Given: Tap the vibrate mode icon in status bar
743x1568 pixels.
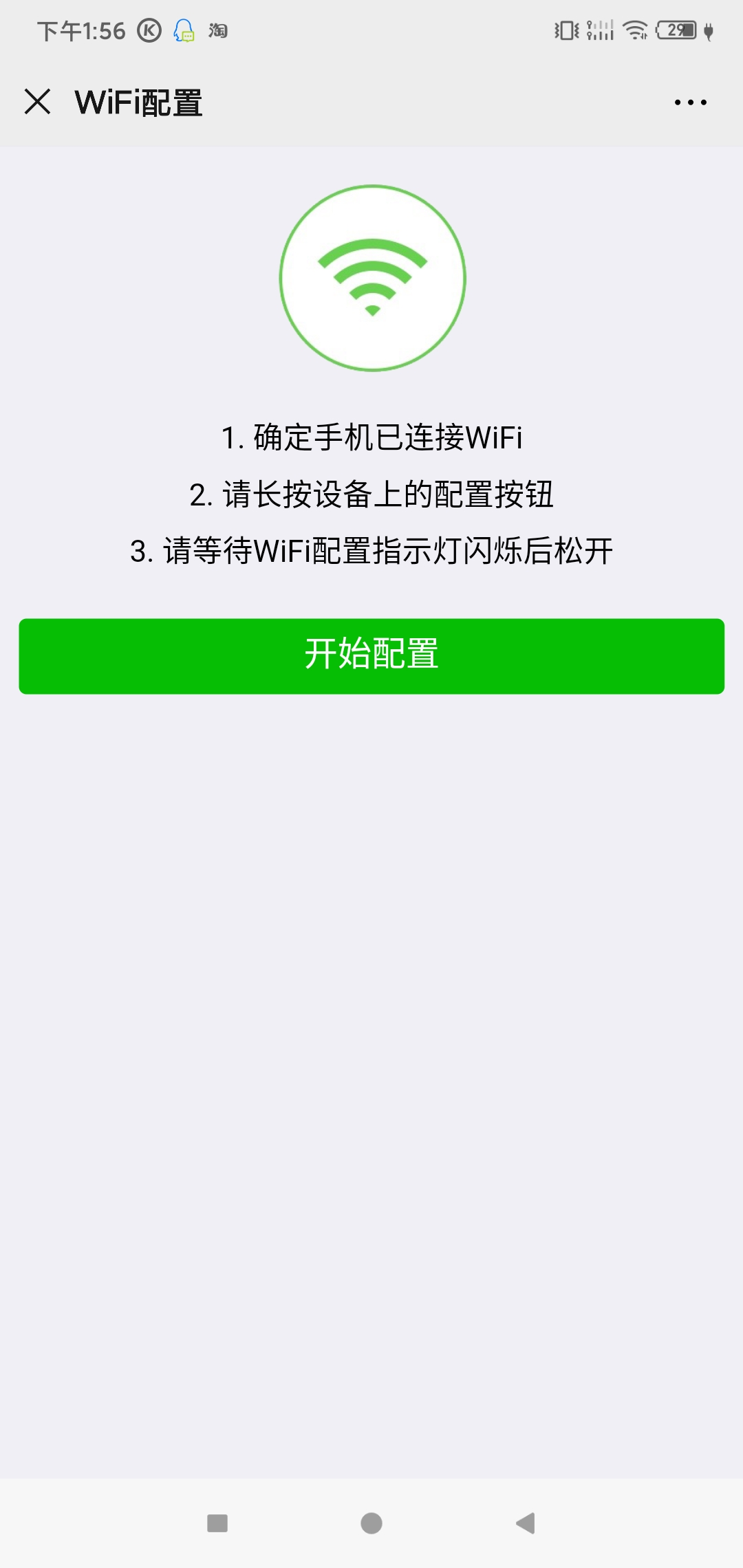Looking at the screenshot, I should coord(566,31).
